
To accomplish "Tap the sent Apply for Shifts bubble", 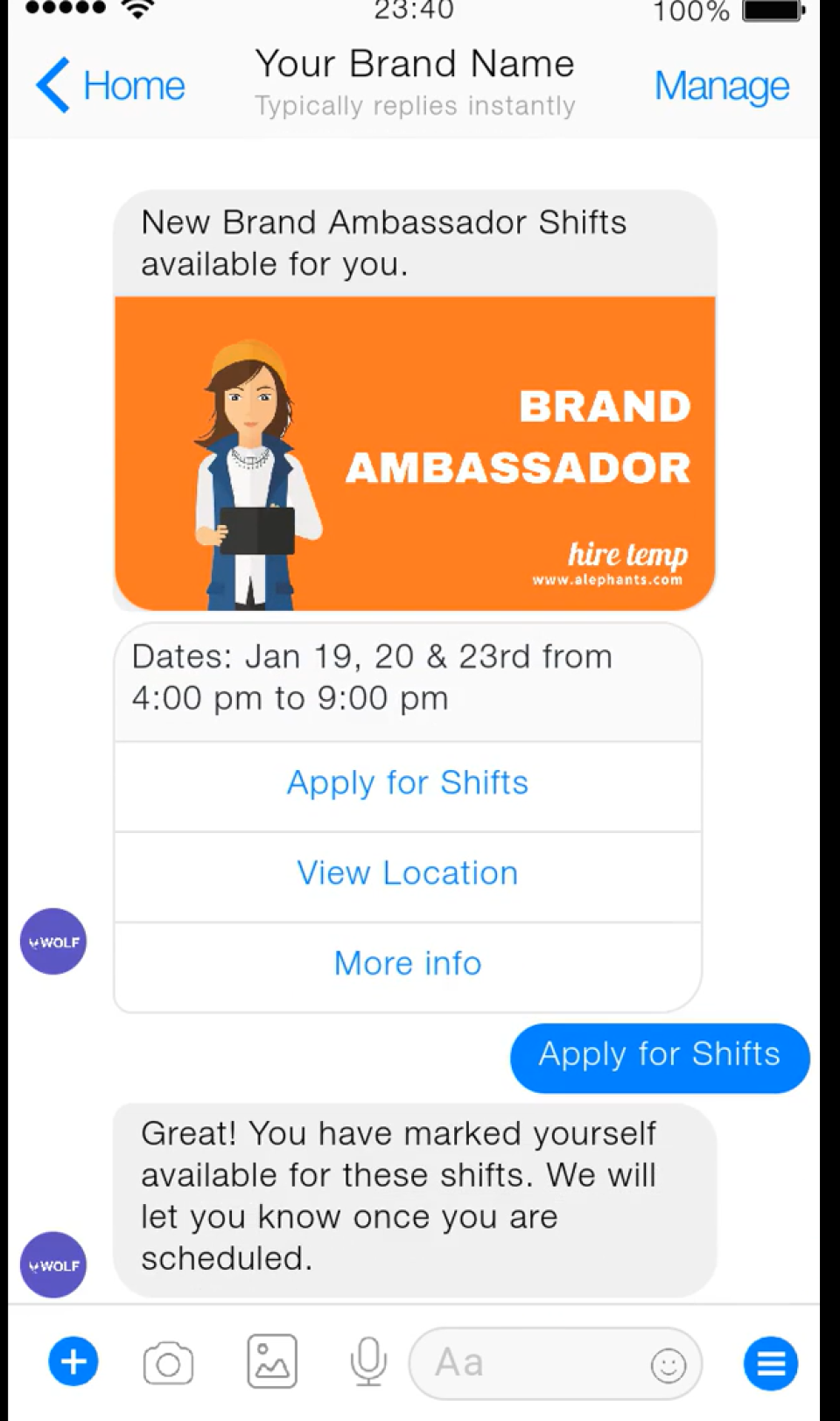I will 660,1056.
